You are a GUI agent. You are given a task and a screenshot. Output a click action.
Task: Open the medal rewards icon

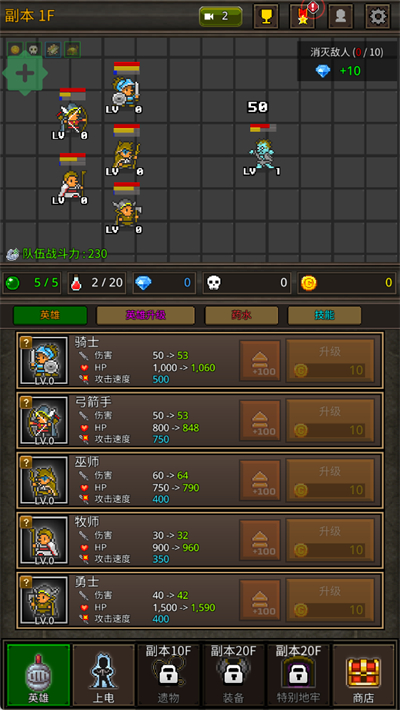tap(303, 17)
